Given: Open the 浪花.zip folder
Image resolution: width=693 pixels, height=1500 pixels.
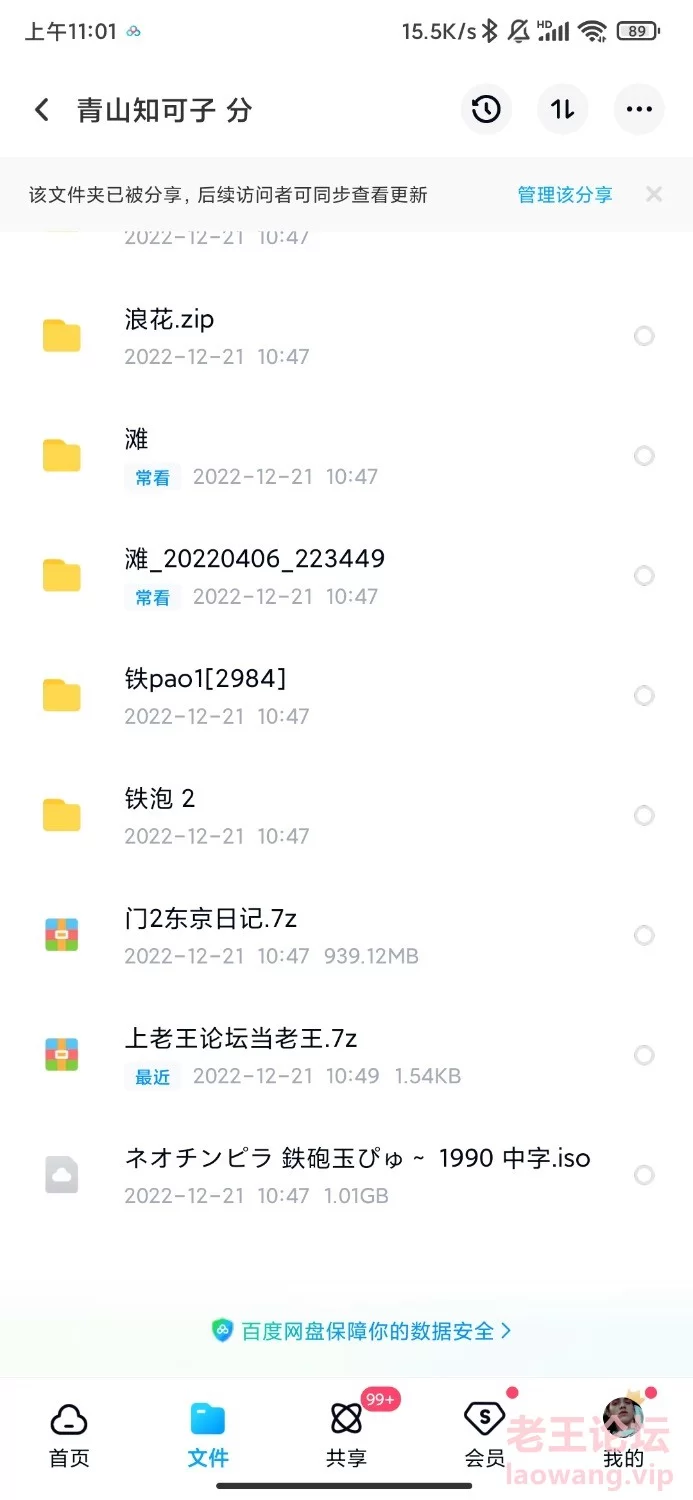Looking at the screenshot, I should coord(170,320).
